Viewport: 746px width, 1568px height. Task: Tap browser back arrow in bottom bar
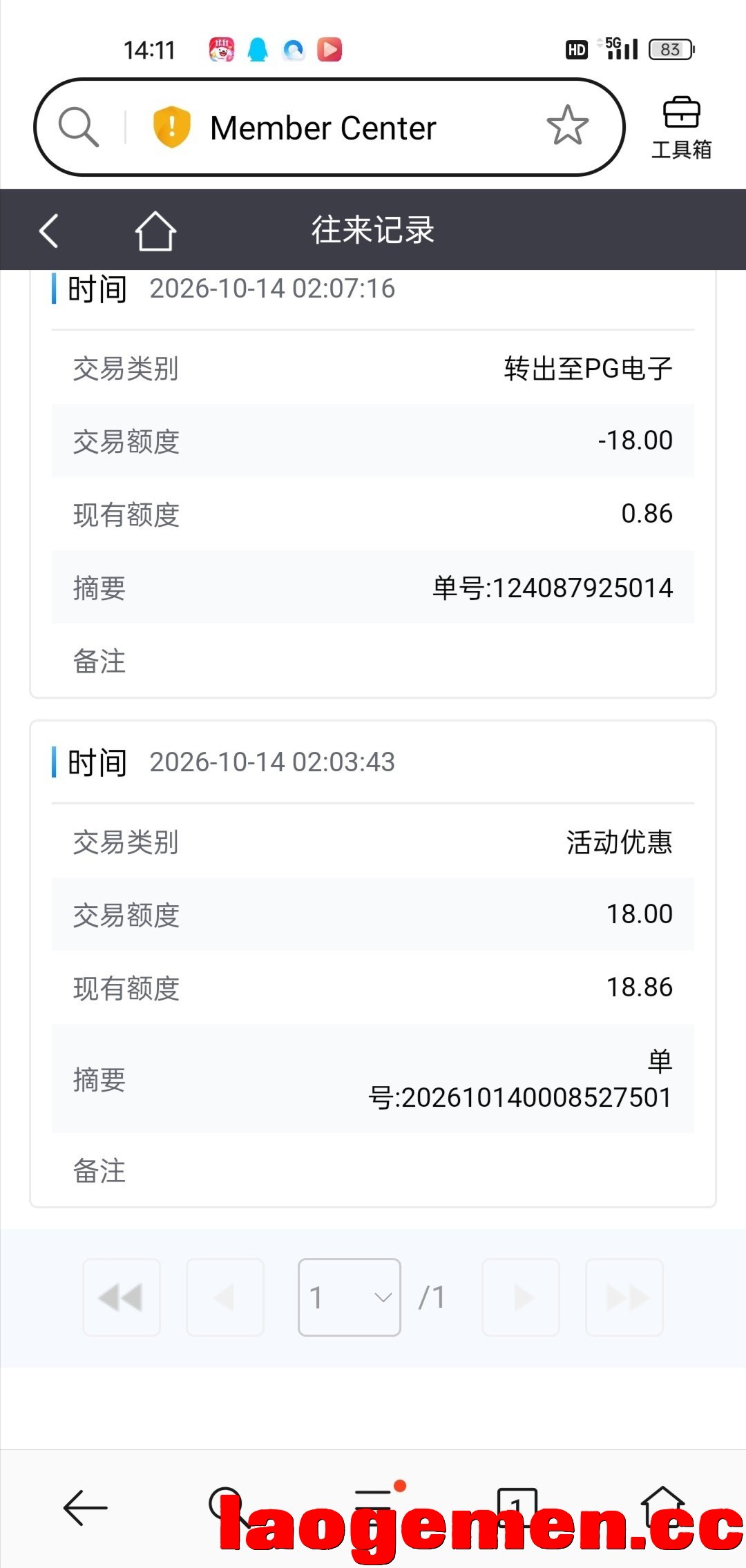[x=86, y=1508]
